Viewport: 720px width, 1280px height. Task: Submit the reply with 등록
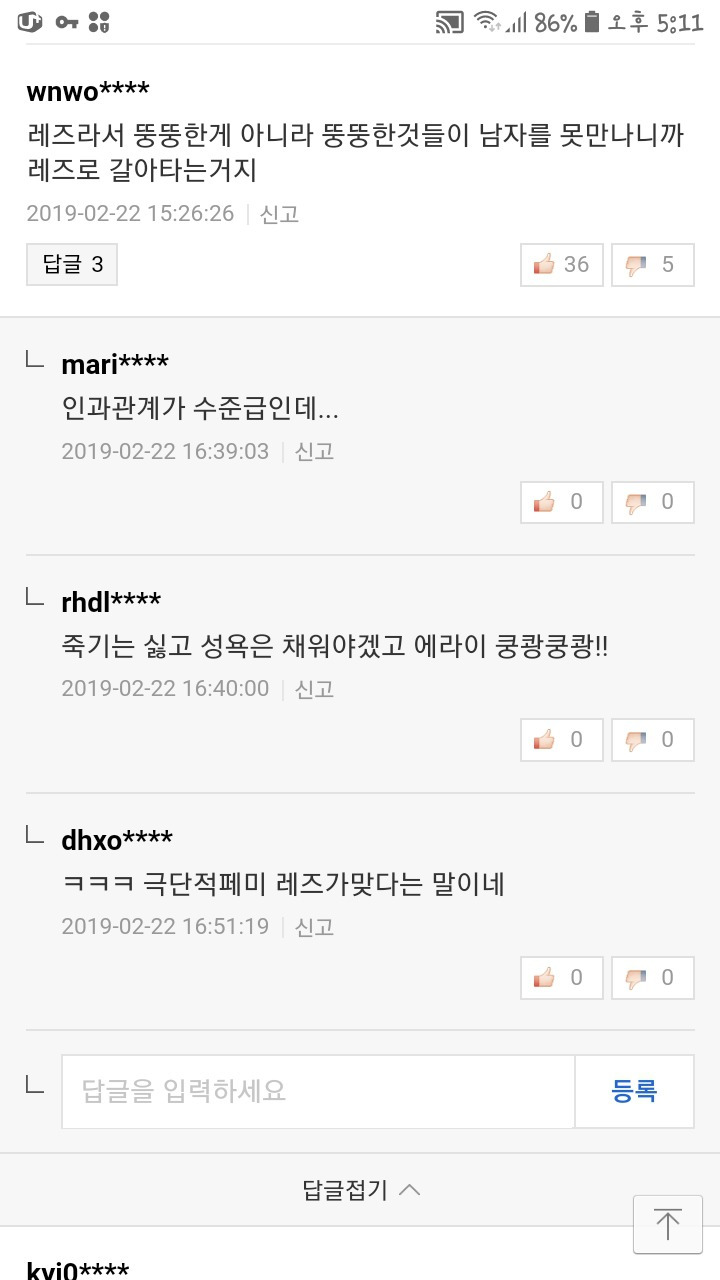tap(635, 1091)
